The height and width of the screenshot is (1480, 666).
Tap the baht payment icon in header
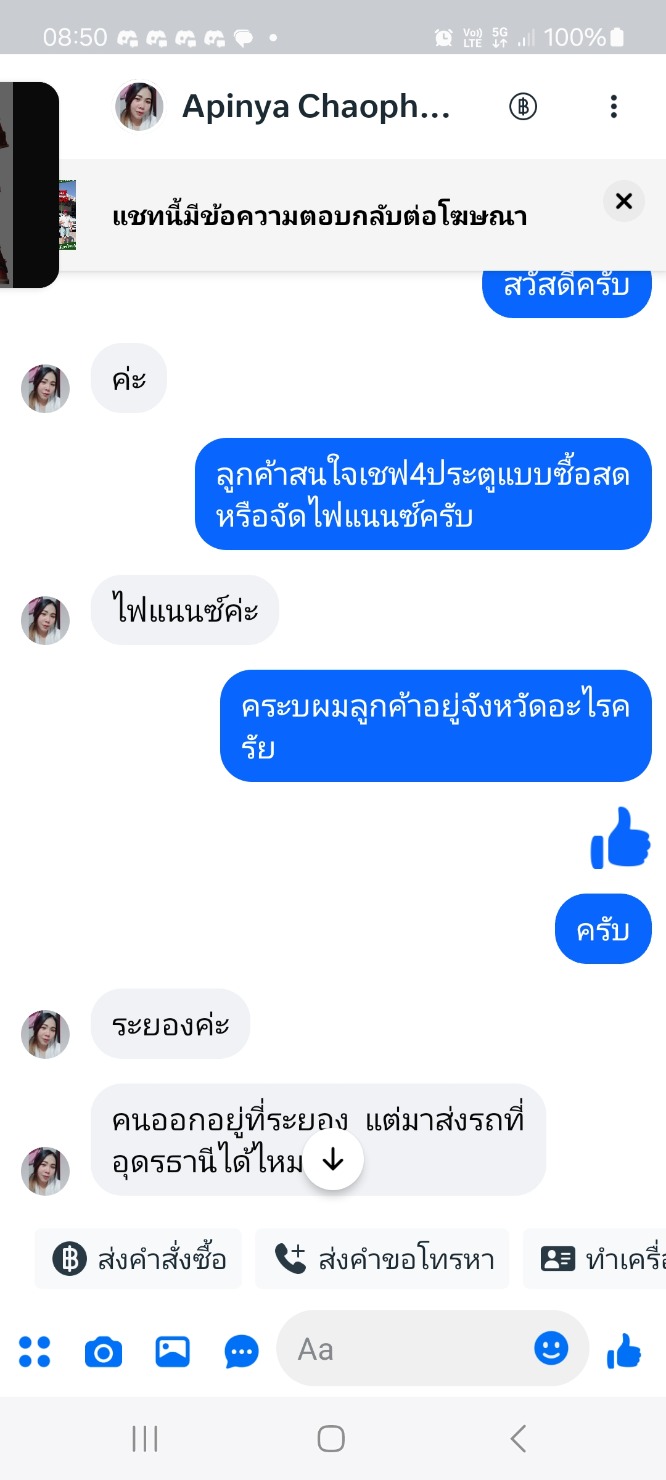point(523,107)
